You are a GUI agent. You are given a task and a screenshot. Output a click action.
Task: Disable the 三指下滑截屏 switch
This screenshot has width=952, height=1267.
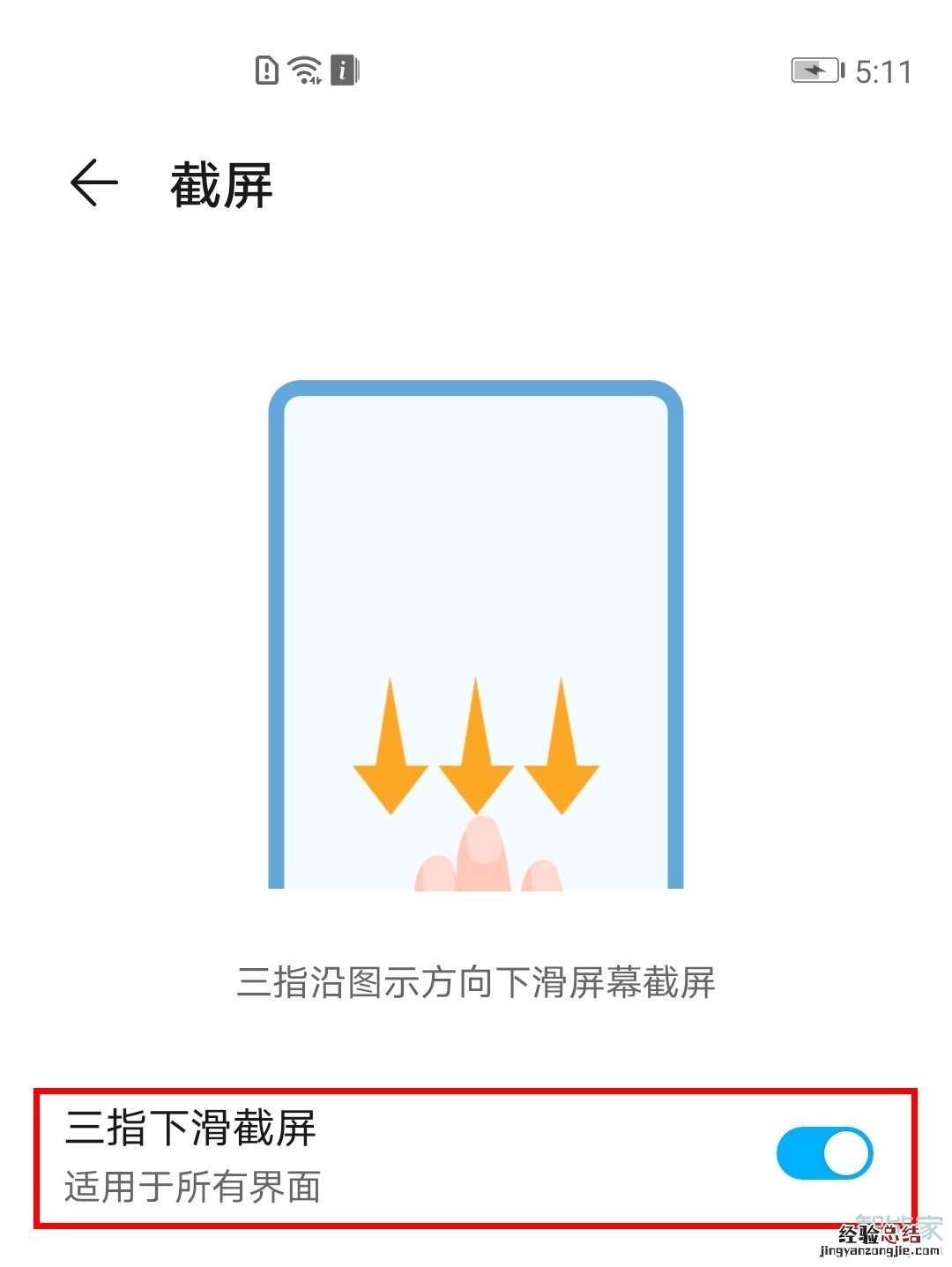[x=823, y=1153]
